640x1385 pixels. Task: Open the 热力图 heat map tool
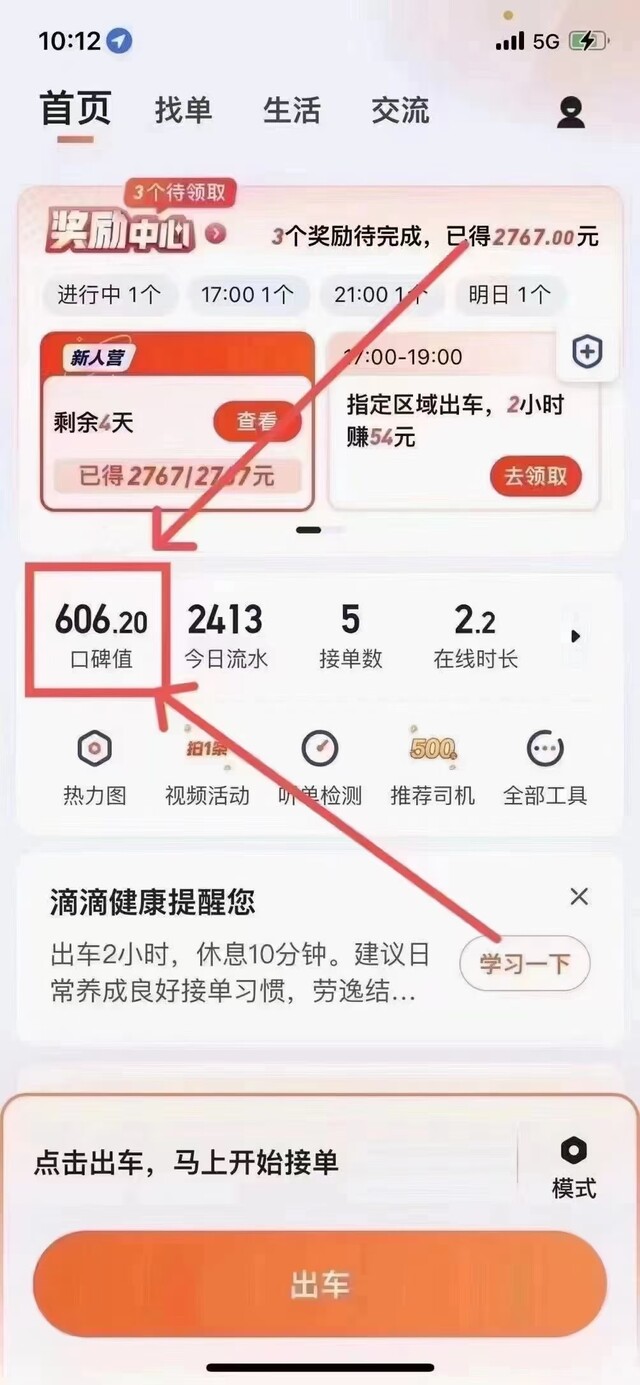(x=95, y=768)
